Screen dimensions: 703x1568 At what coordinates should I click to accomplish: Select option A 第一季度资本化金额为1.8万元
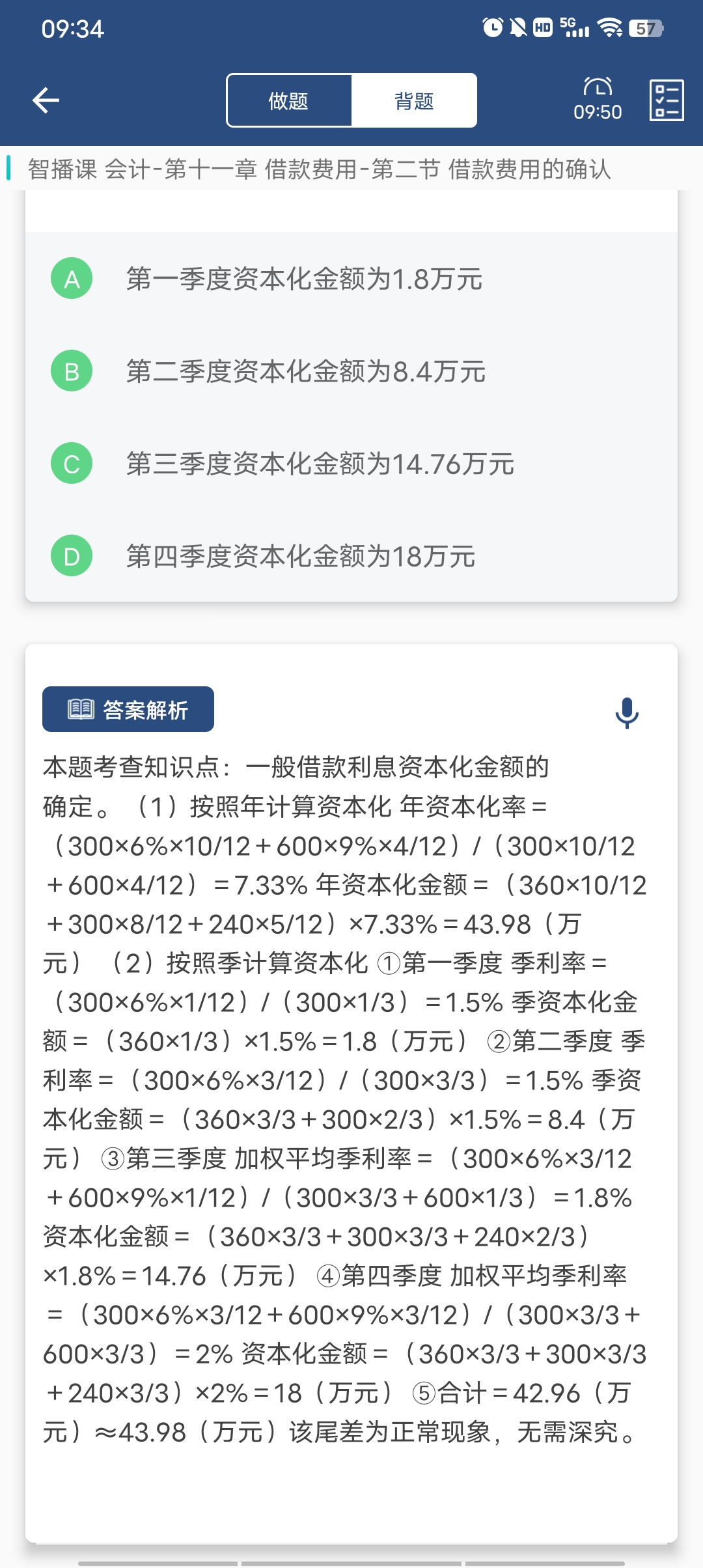point(303,279)
